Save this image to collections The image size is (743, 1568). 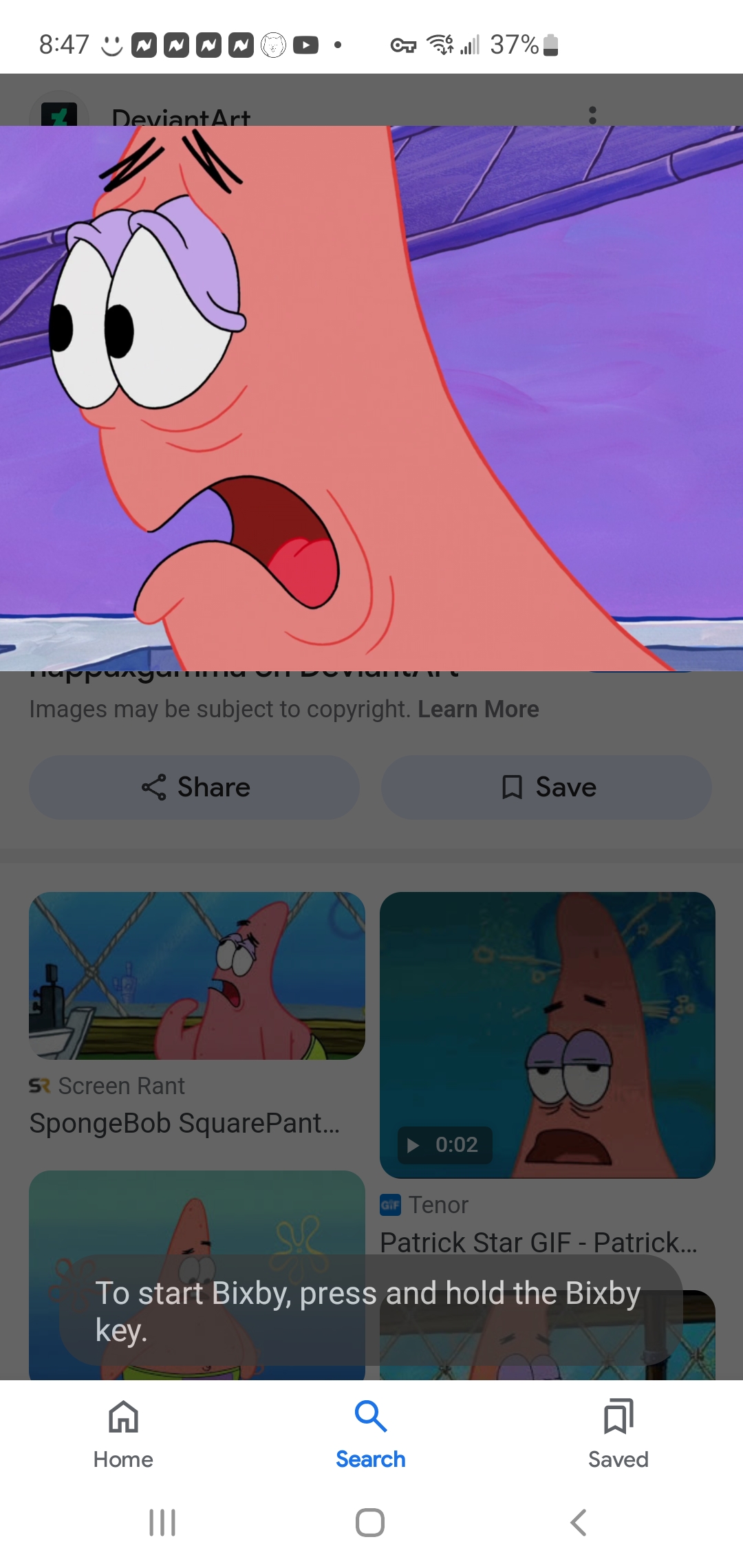pos(547,787)
